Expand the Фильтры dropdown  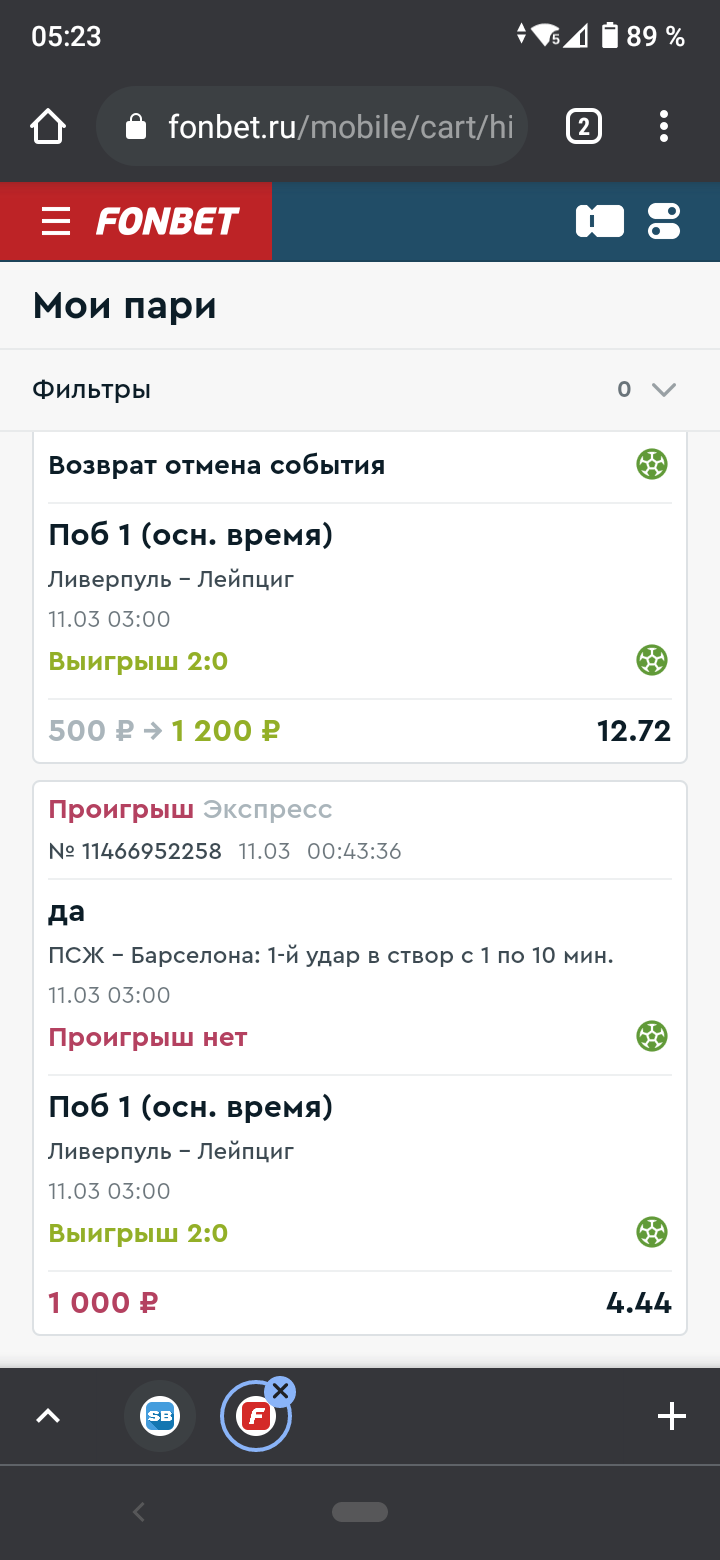tap(360, 390)
